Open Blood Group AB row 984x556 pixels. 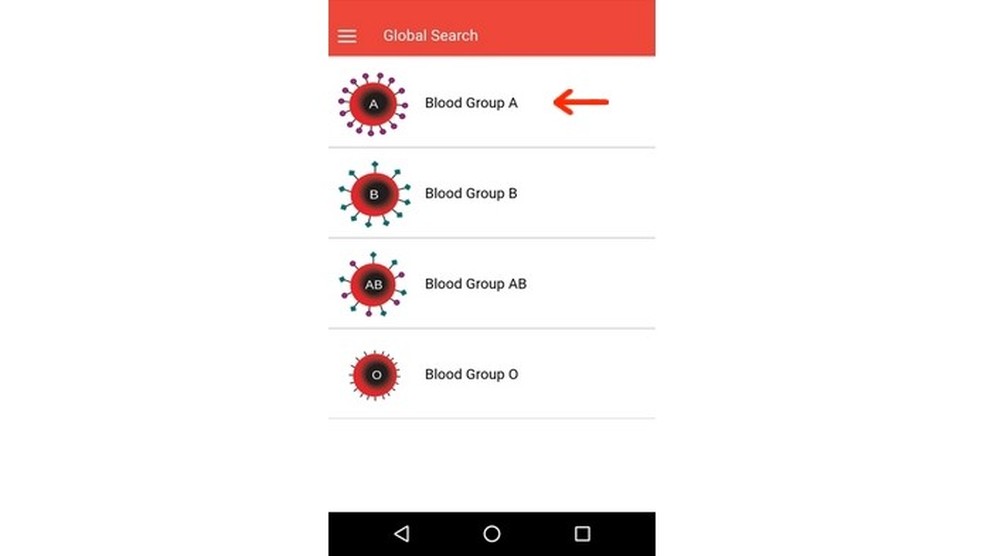[475, 284]
